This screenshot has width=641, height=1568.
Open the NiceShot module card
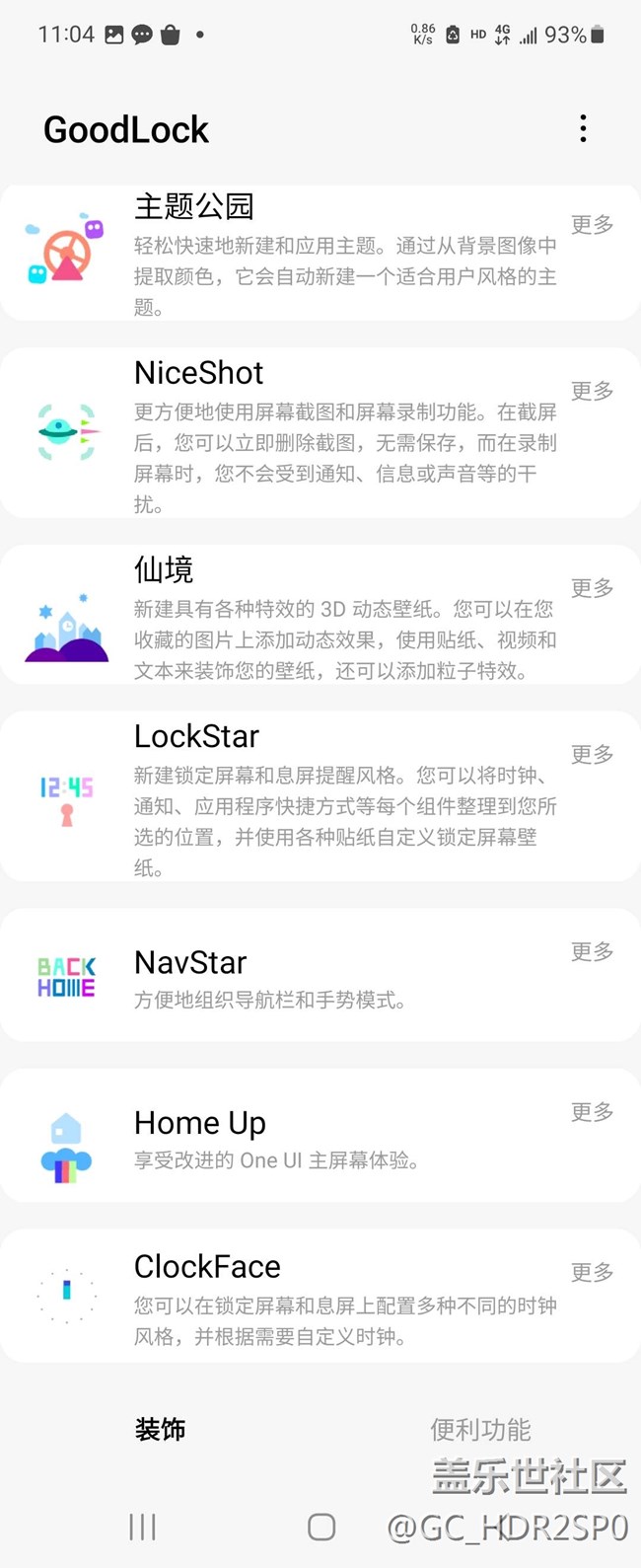296,434
